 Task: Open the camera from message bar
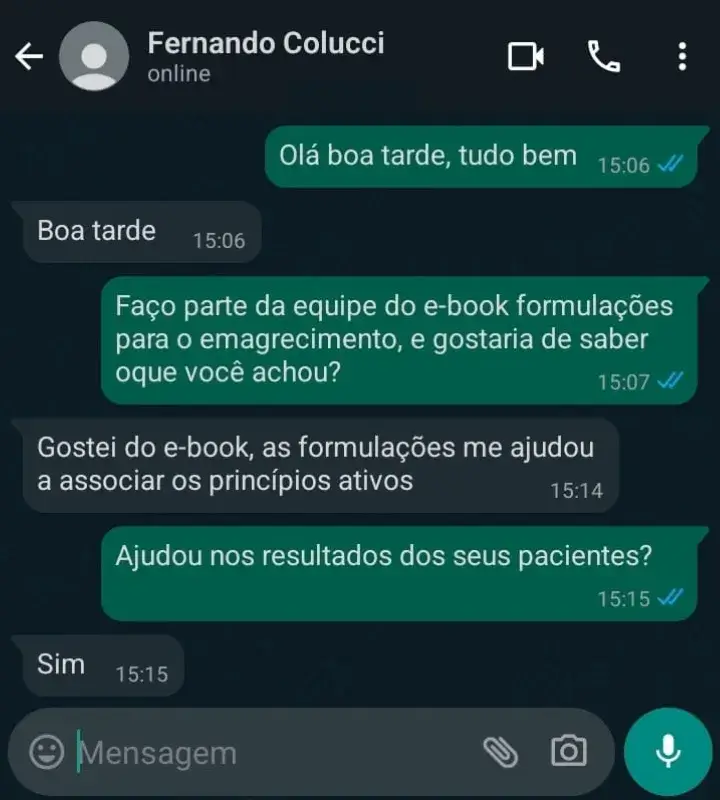tap(569, 751)
